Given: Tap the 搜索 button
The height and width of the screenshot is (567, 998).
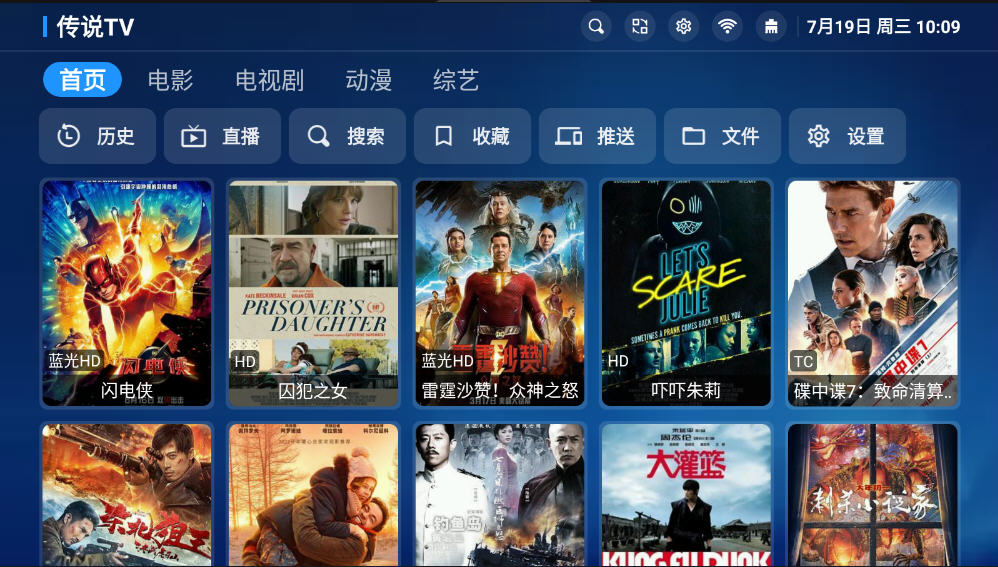Looking at the screenshot, I should pos(347,136).
